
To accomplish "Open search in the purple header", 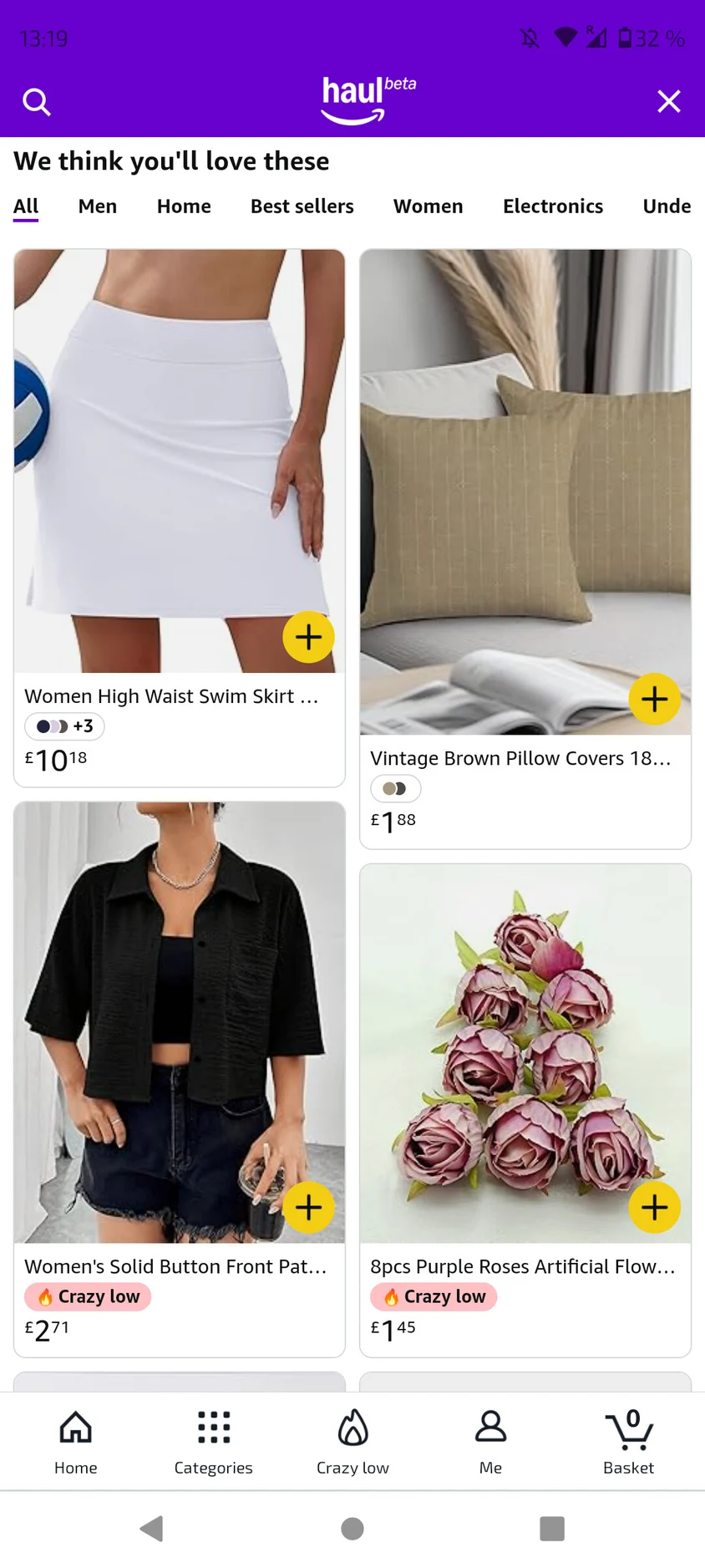I will pos(37,102).
